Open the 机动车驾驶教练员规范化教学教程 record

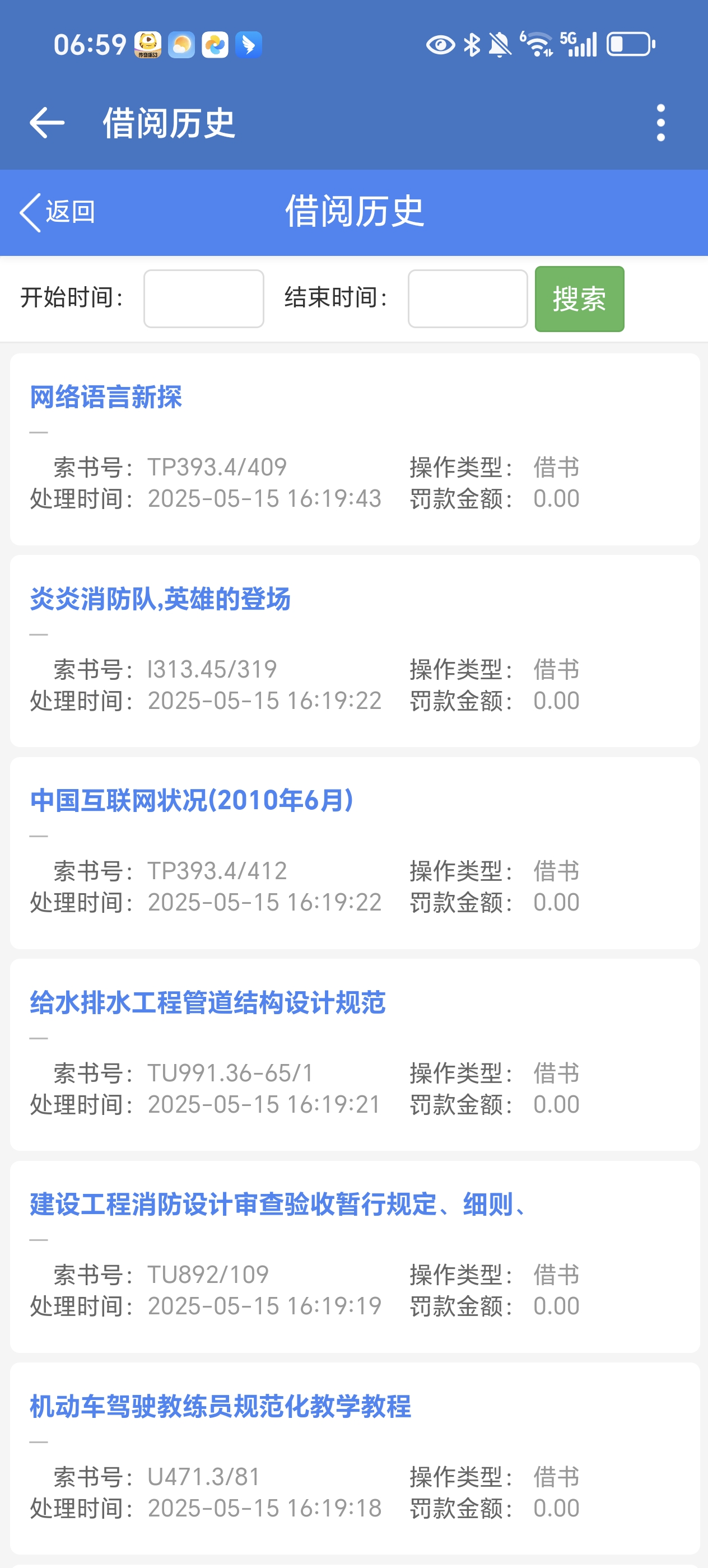[x=220, y=1407]
